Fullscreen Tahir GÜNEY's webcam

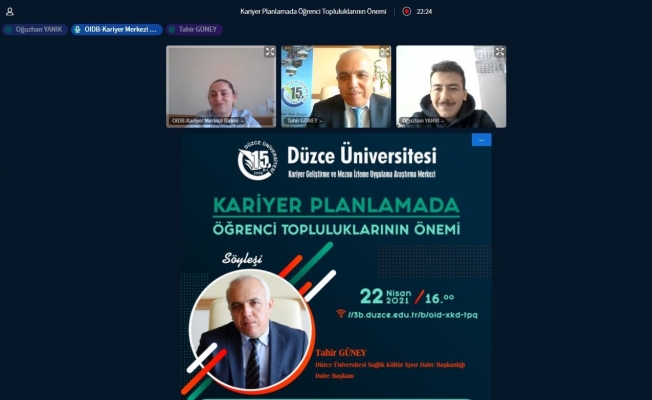[384, 52]
